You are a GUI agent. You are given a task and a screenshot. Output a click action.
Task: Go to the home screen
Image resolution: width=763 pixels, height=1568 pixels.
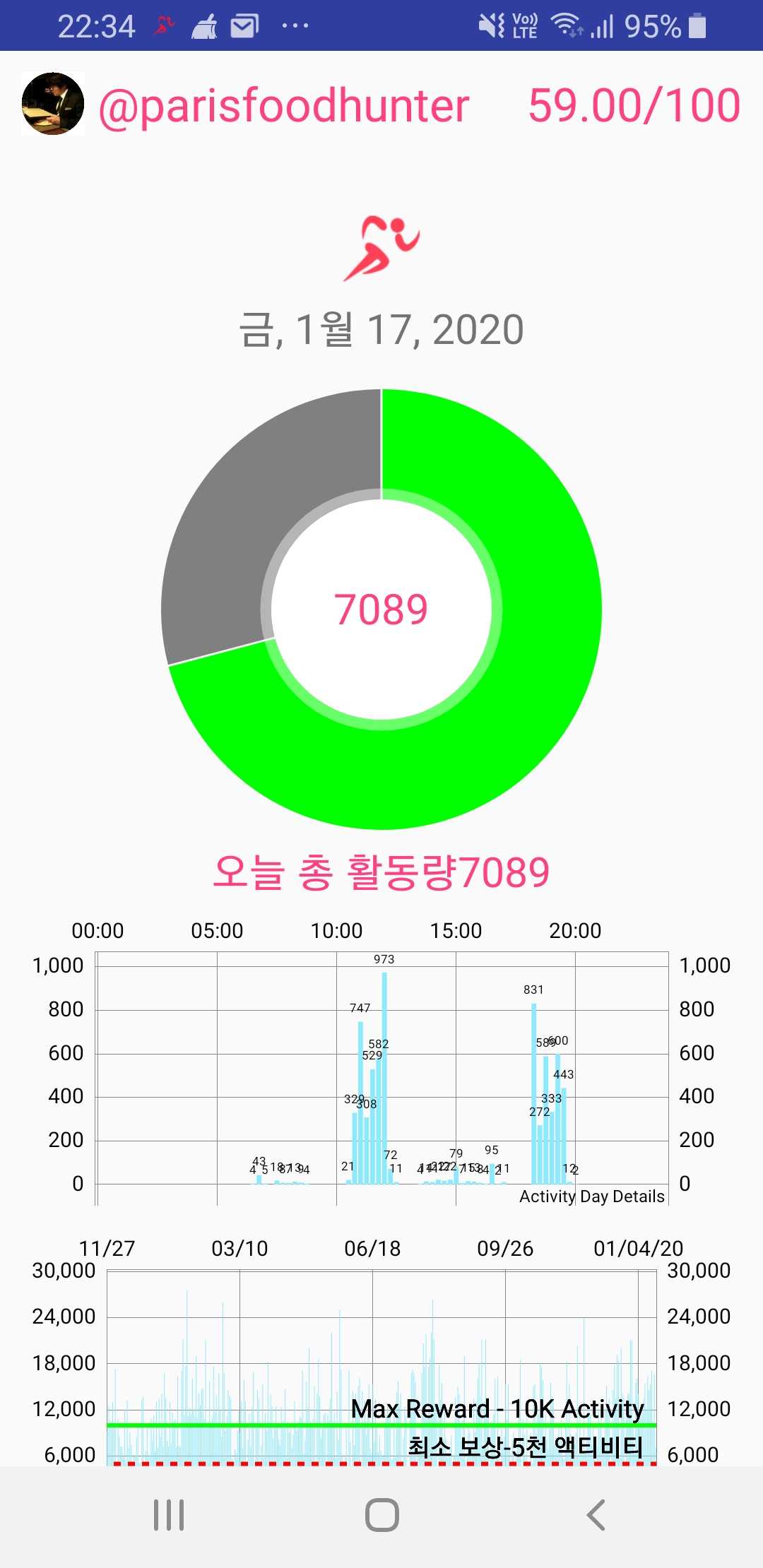pyautogui.click(x=381, y=1515)
